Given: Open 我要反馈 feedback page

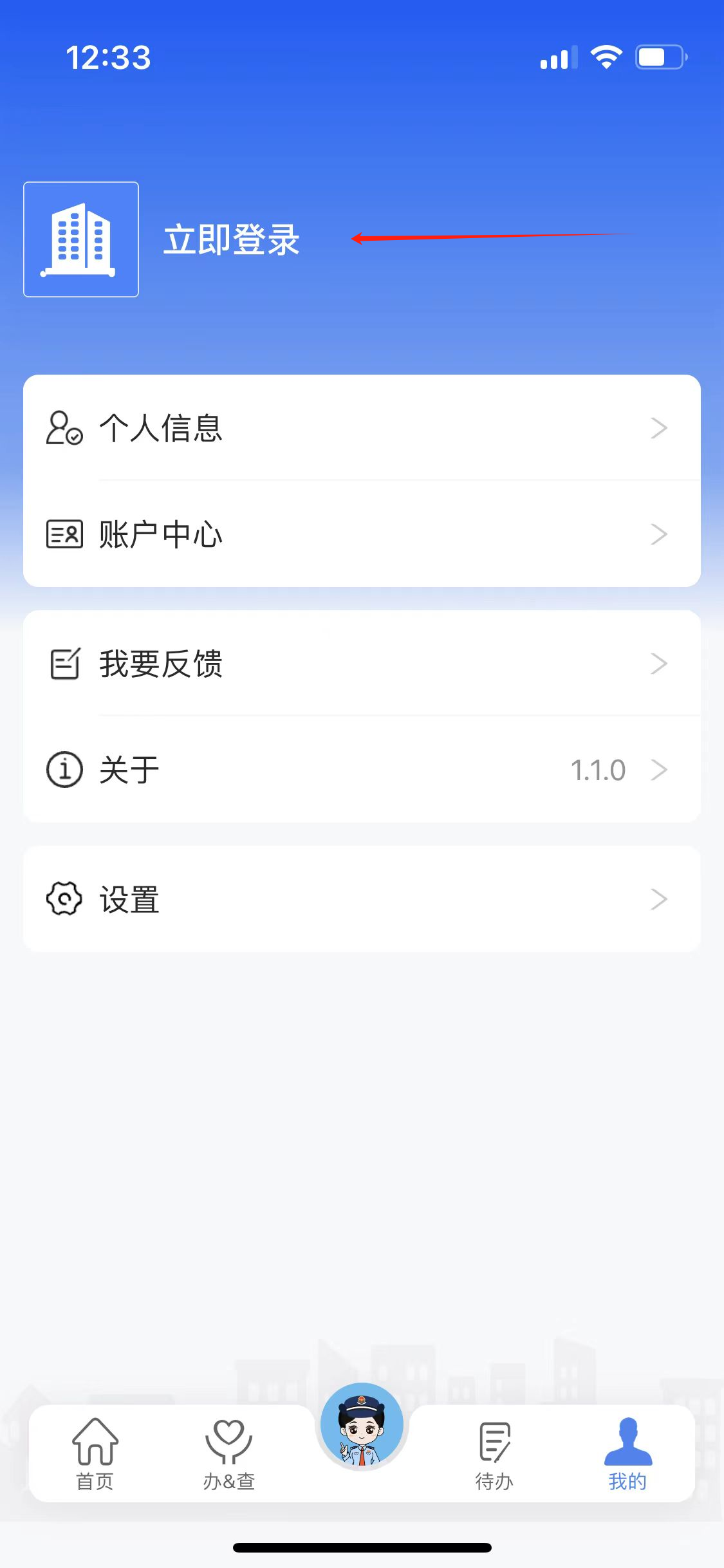Looking at the screenshot, I should (x=361, y=664).
